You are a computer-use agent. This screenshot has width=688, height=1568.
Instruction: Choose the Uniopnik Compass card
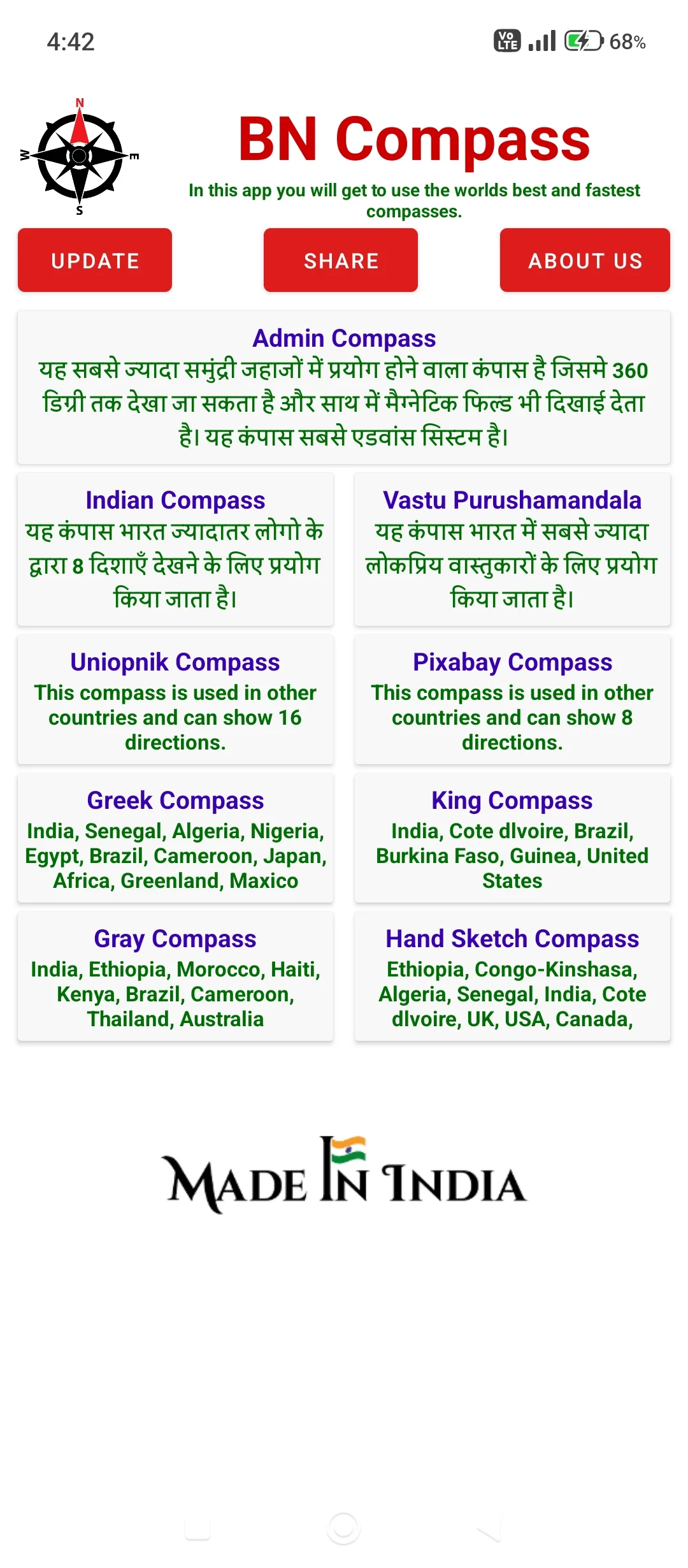175,700
